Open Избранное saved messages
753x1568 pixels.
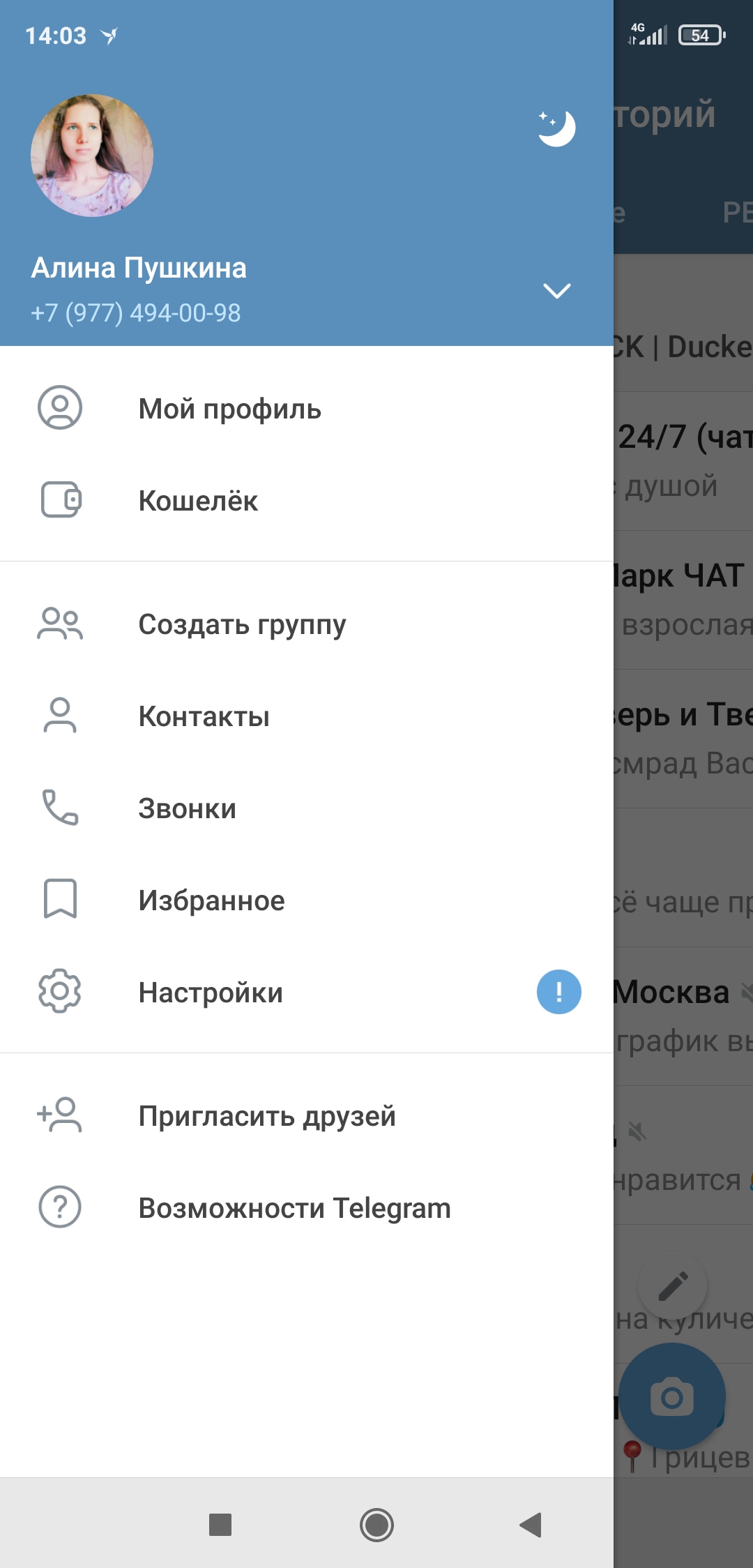(x=211, y=900)
